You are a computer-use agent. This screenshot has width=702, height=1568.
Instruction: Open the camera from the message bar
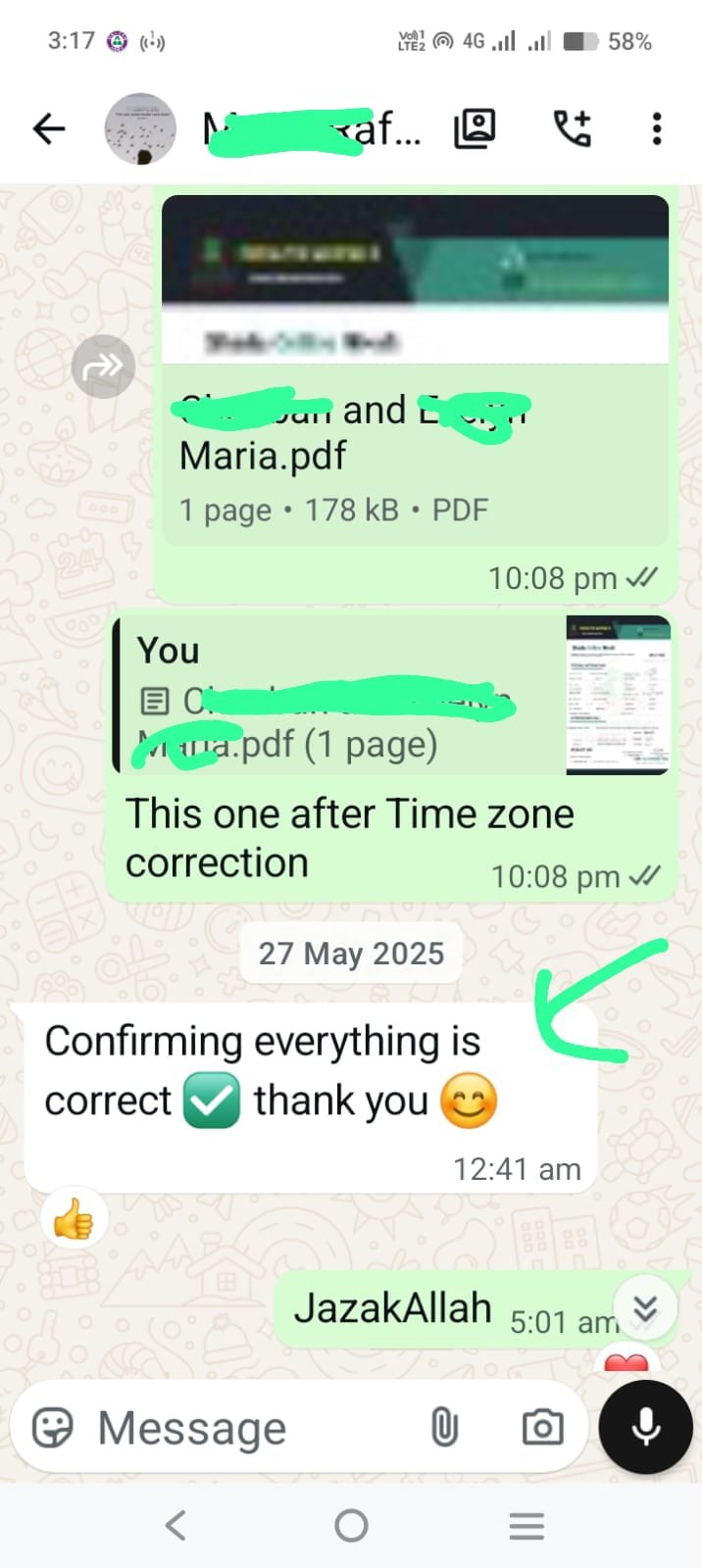click(x=542, y=1428)
